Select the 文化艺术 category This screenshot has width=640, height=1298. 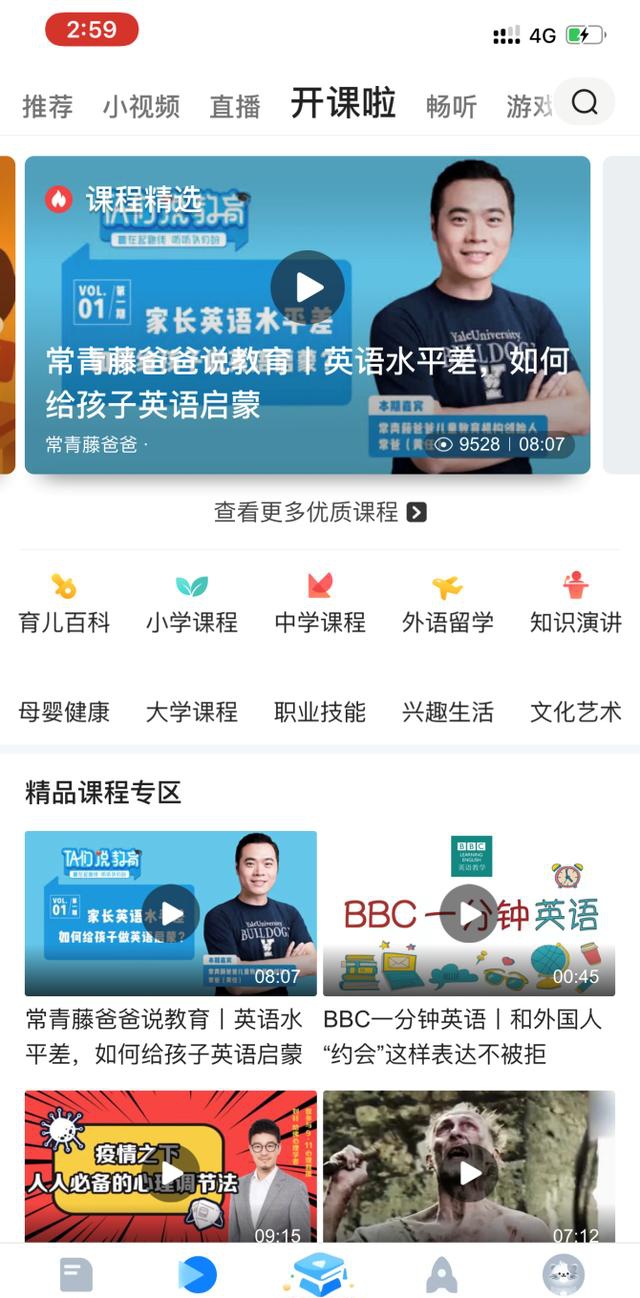[x=576, y=712]
